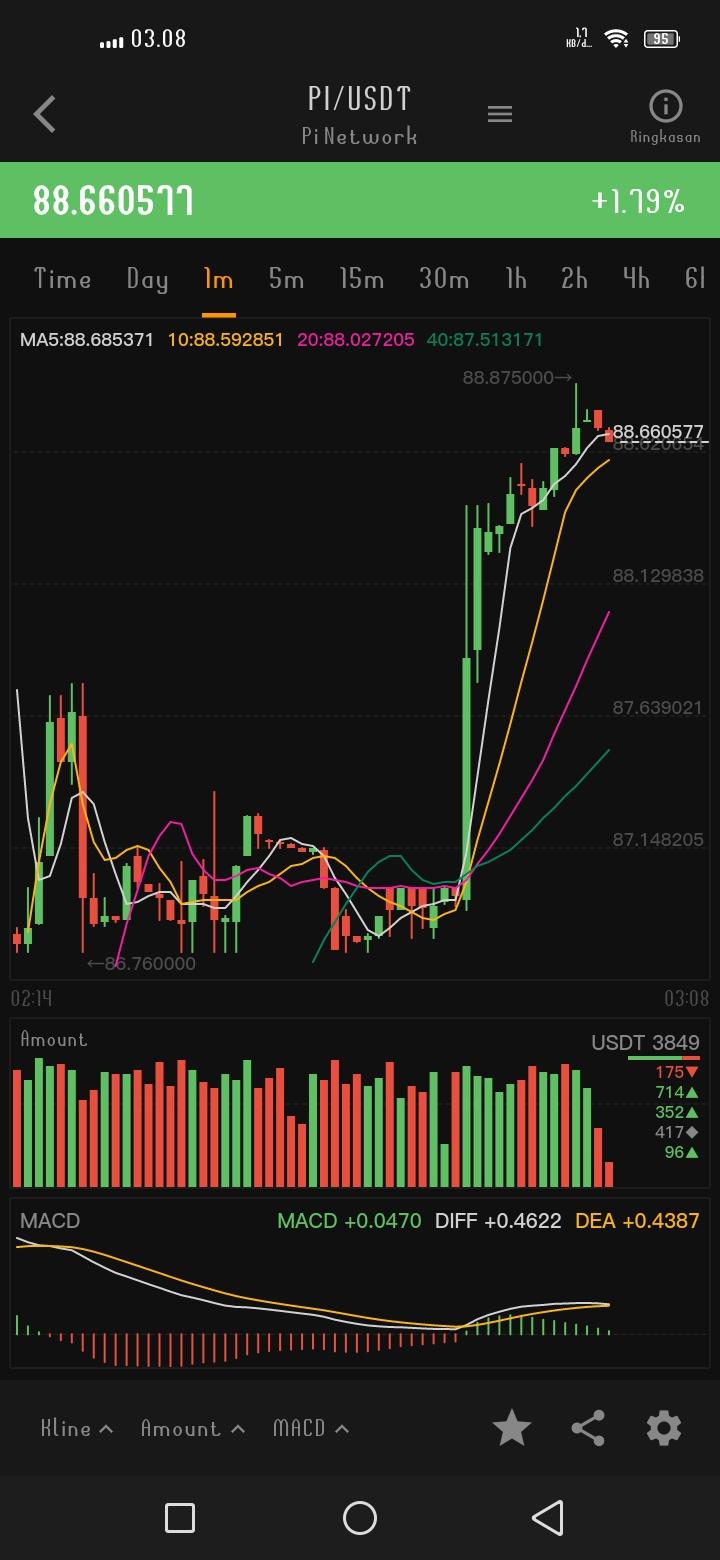Open the hamburger menu beside PI/USDT
Screen dimensions: 720x1560
[500, 114]
